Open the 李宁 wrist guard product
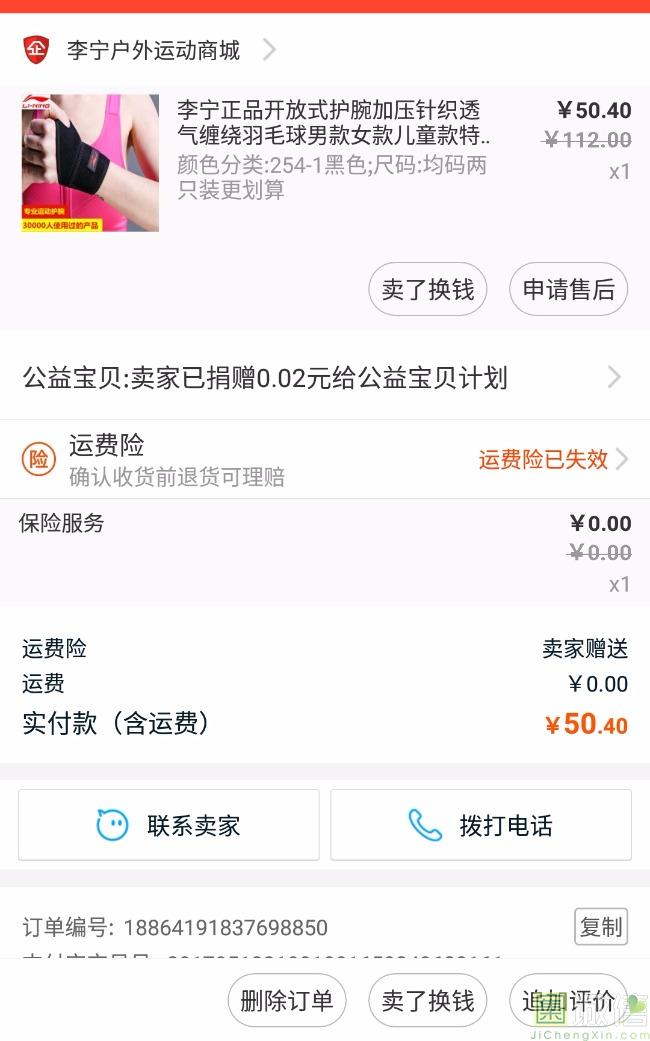This screenshot has height=1041, width=650. 333,150
